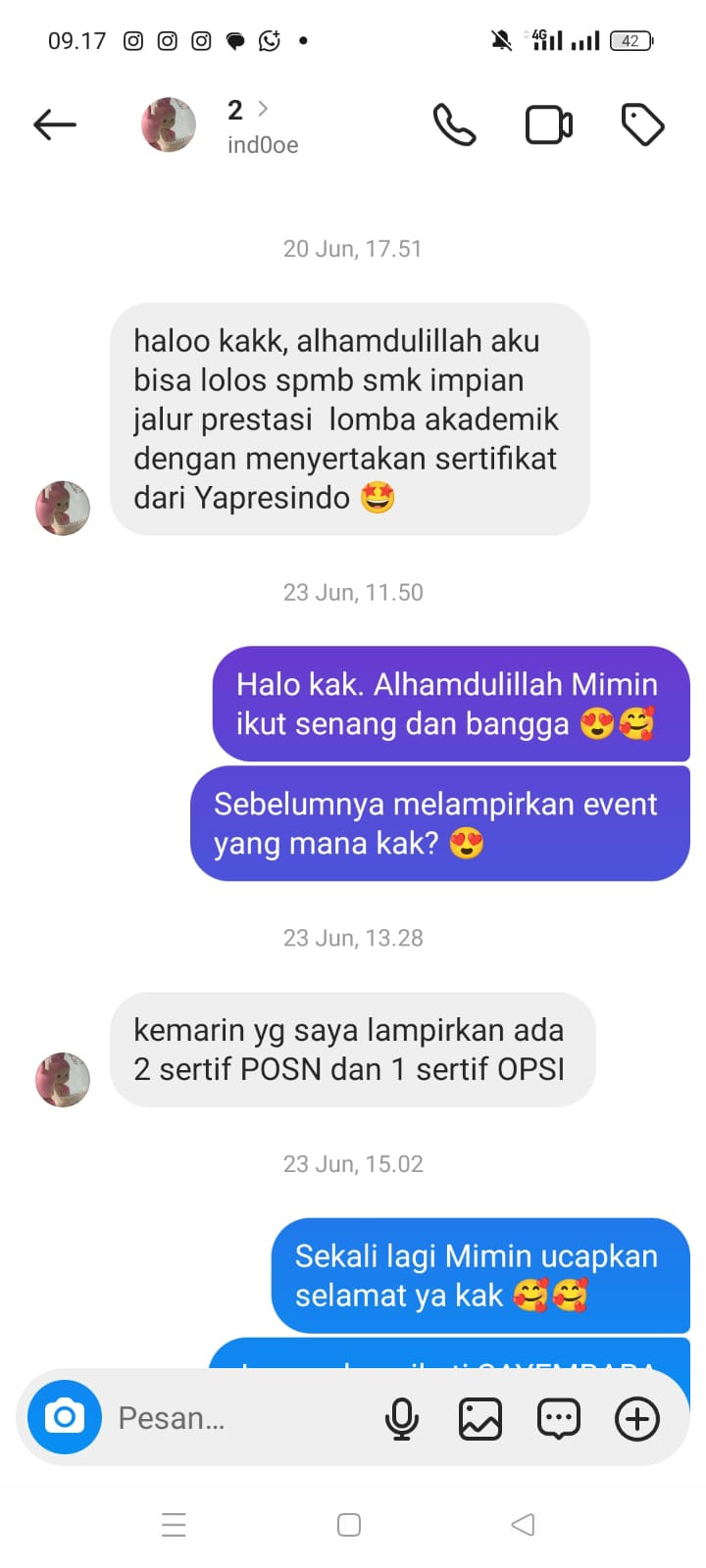Attach a photo from gallery
The image size is (706, 1568).
tap(480, 1418)
